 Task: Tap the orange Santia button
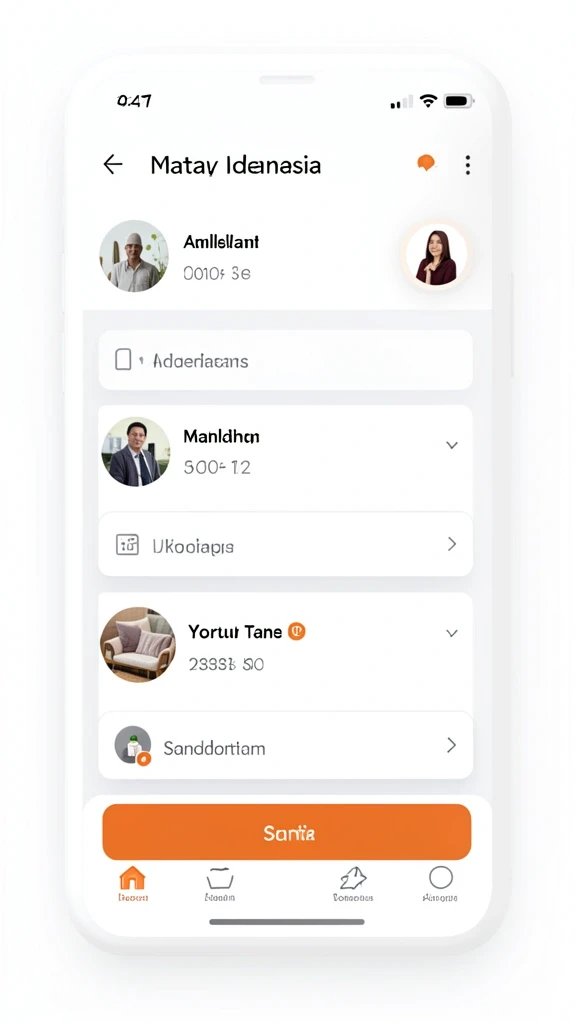tap(287, 832)
